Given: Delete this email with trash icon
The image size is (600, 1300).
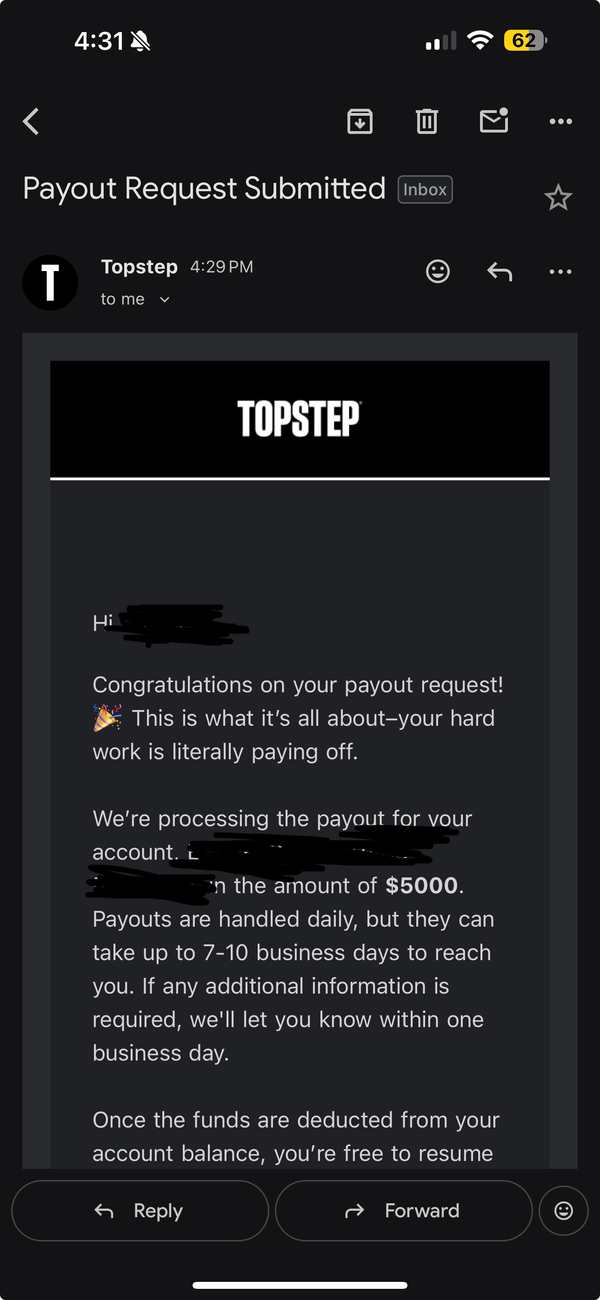Looking at the screenshot, I should (x=427, y=122).
